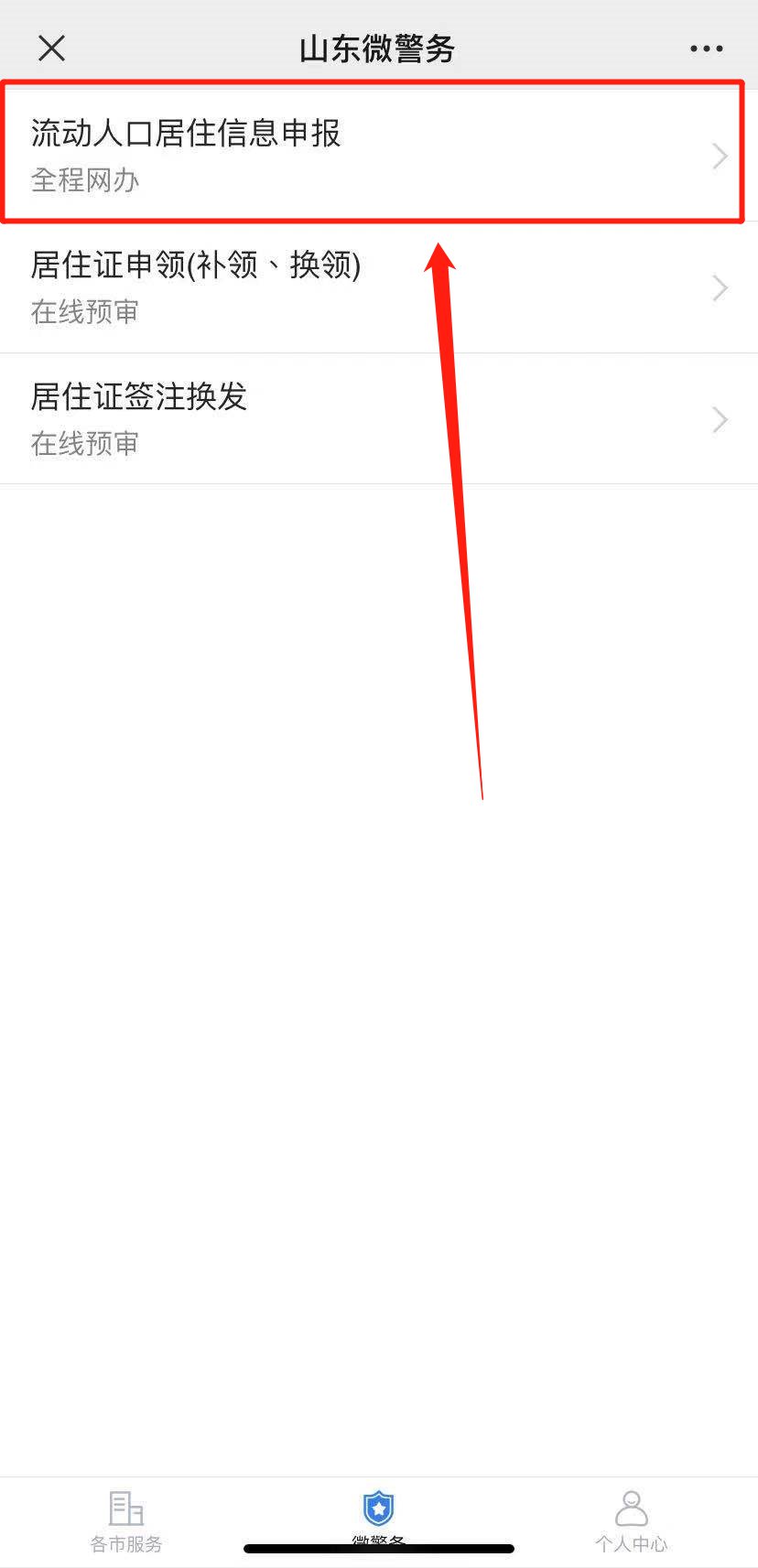Close the 山东微警务 page
Viewport: 758px width, 1568px height.
(x=52, y=49)
